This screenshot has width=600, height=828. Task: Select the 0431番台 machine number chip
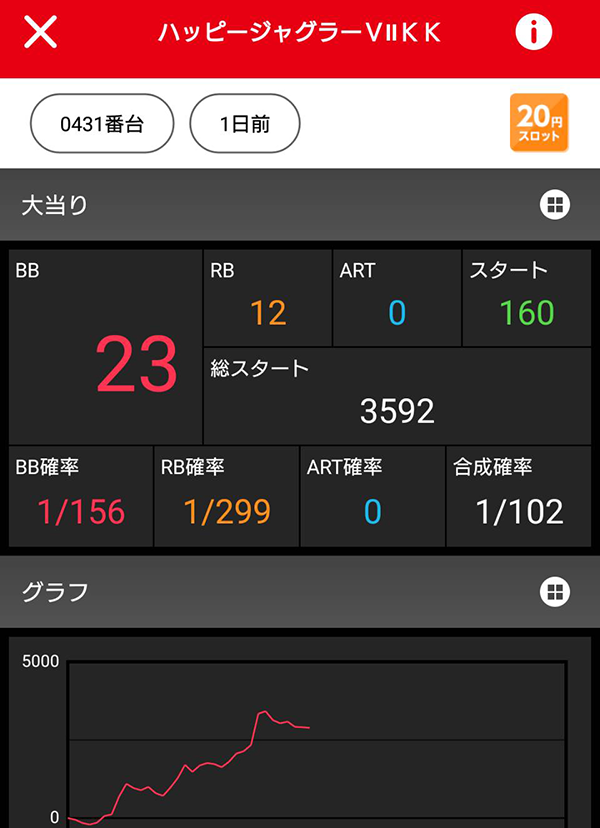(x=103, y=124)
